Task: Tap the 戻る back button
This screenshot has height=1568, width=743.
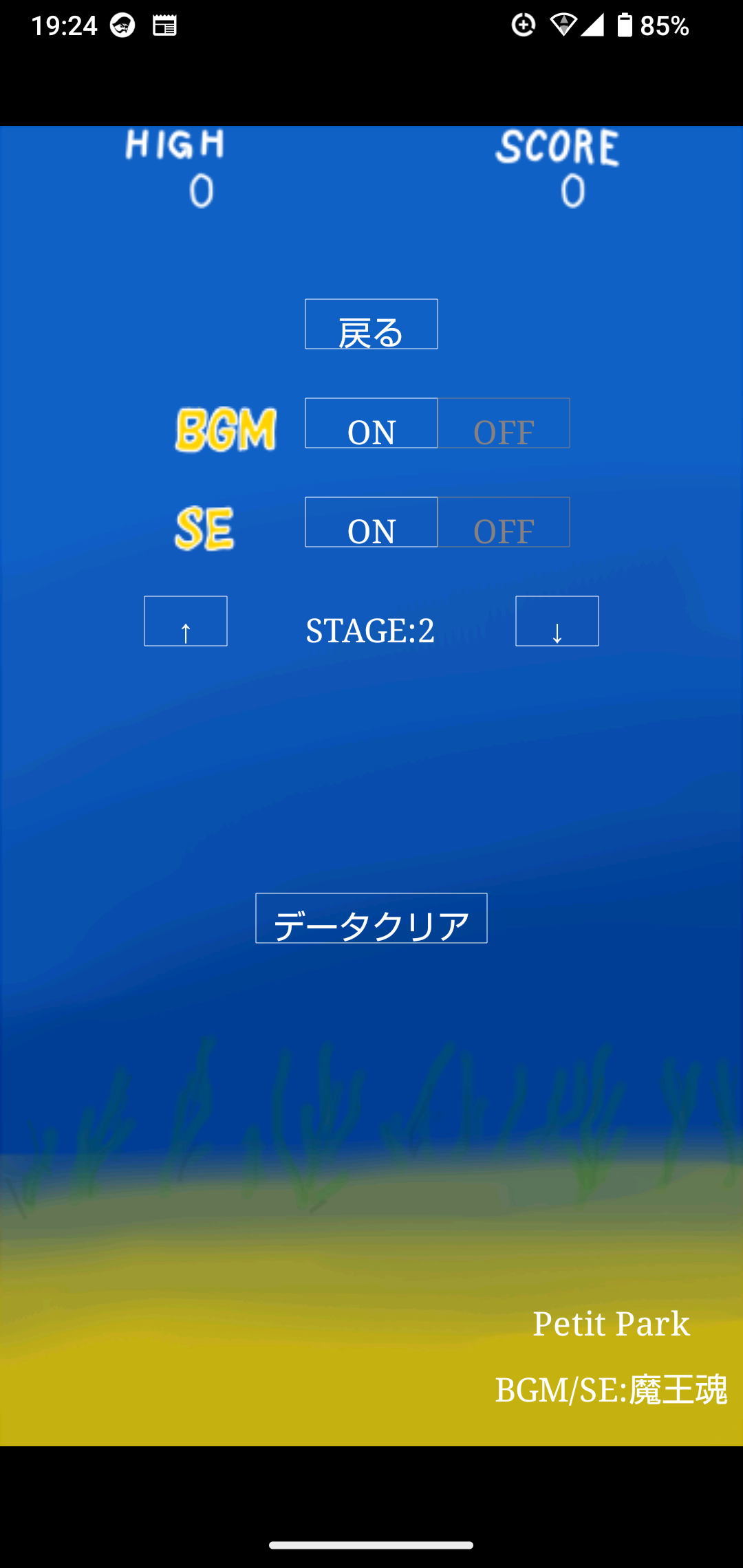Action: coord(371,324)
